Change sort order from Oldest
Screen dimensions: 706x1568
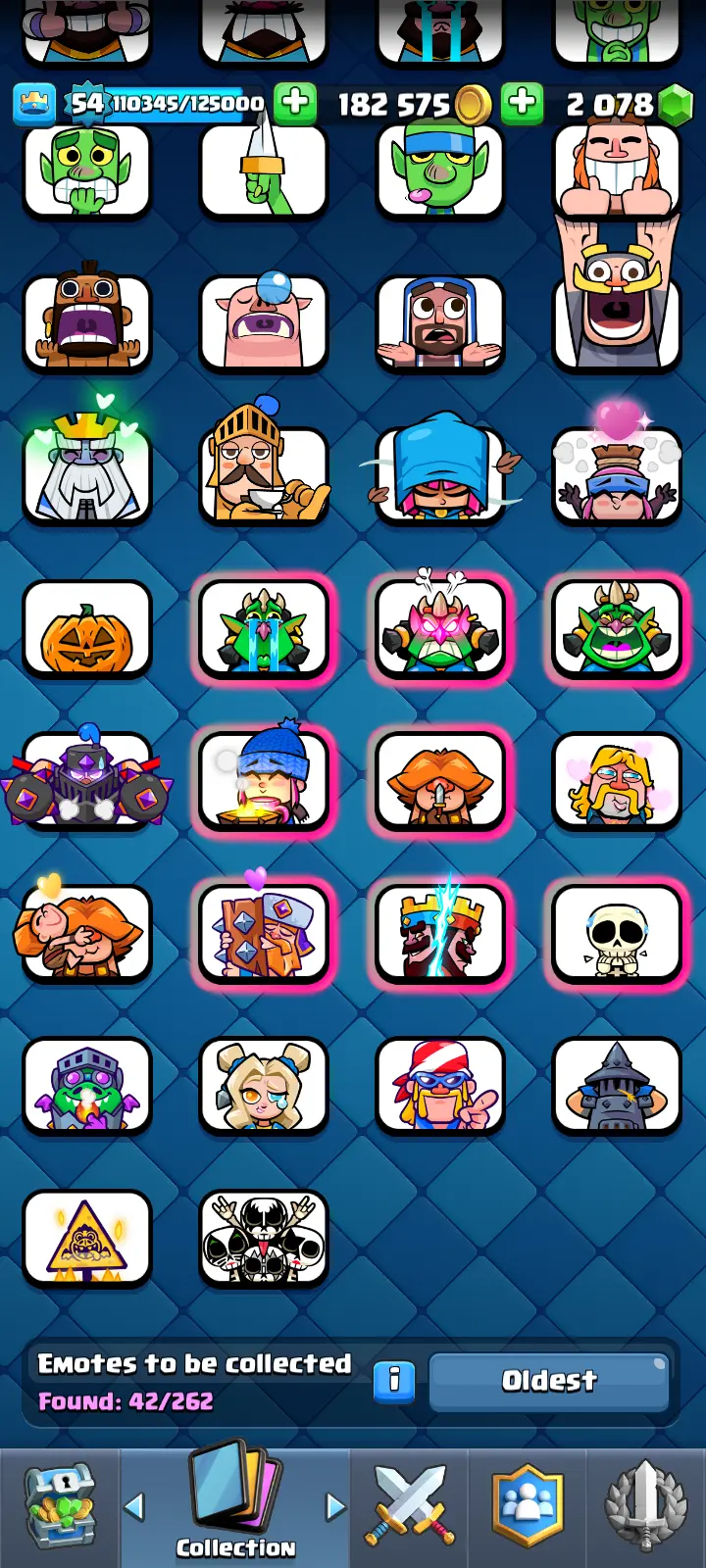[x=549, y=1381]
